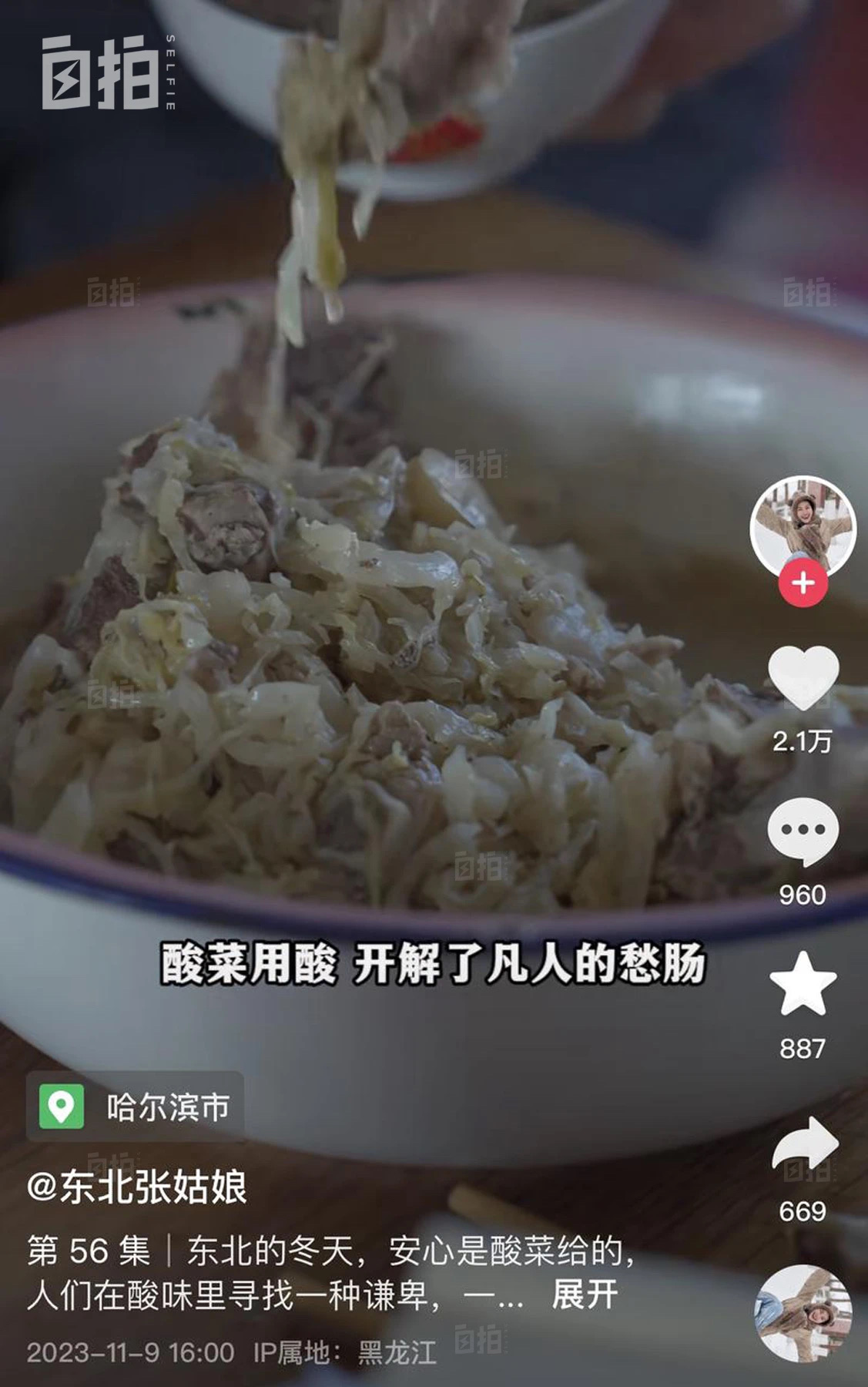Image resolution: width=868 pixels, height=1387 pixels.
Task: Open the 哈尔滨市 location tag
Action: point(136,1107)
